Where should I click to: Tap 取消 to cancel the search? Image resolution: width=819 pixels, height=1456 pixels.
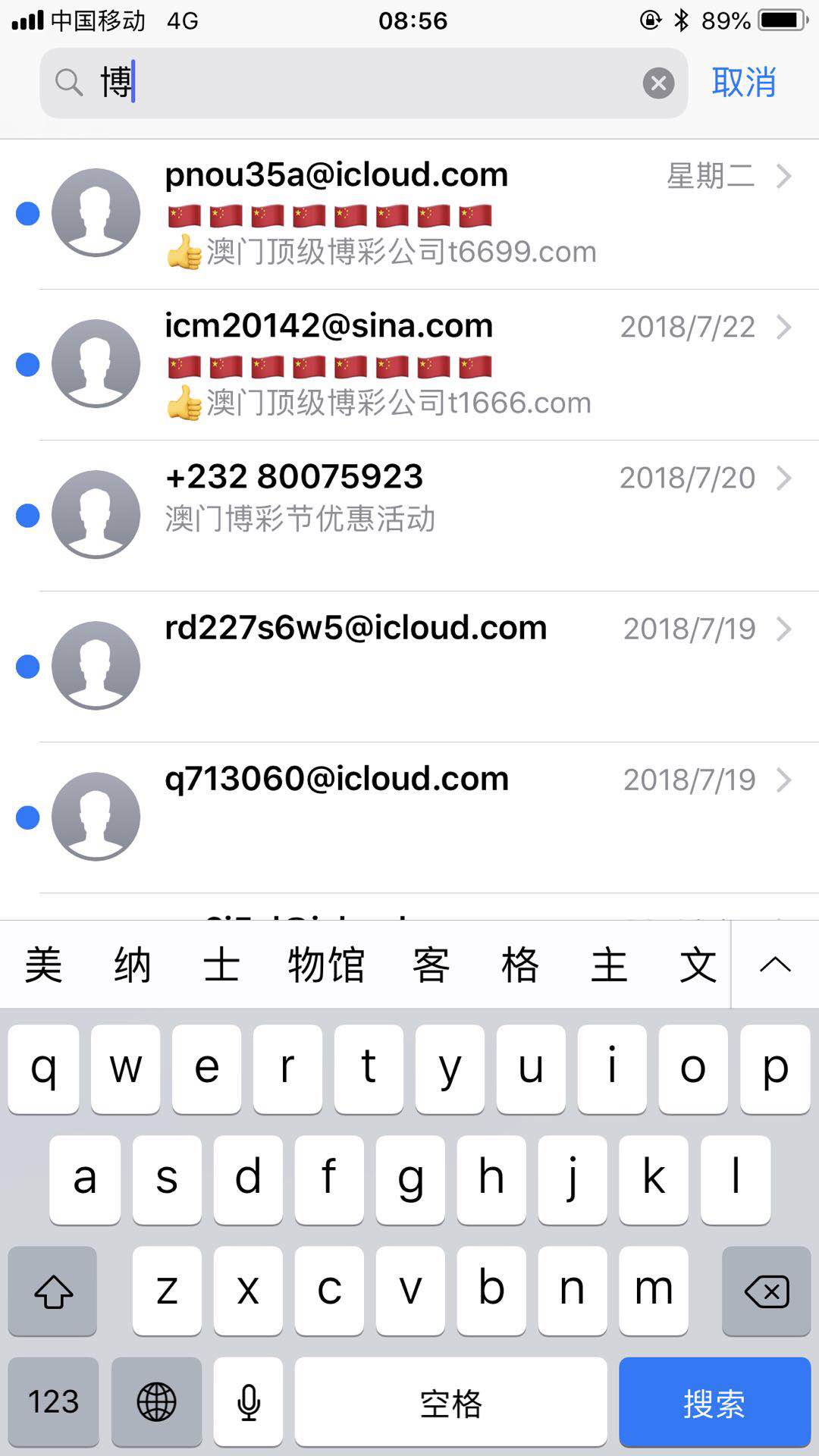tap(743, 83)
